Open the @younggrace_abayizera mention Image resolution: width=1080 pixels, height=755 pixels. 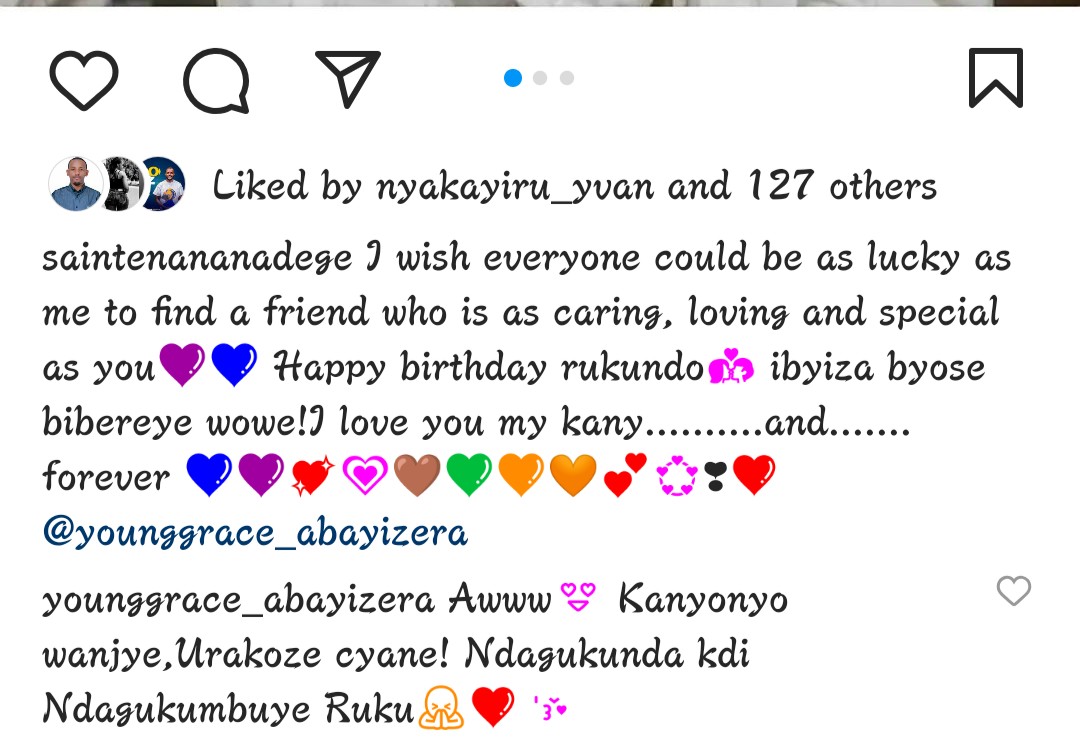tap(255, 533)
